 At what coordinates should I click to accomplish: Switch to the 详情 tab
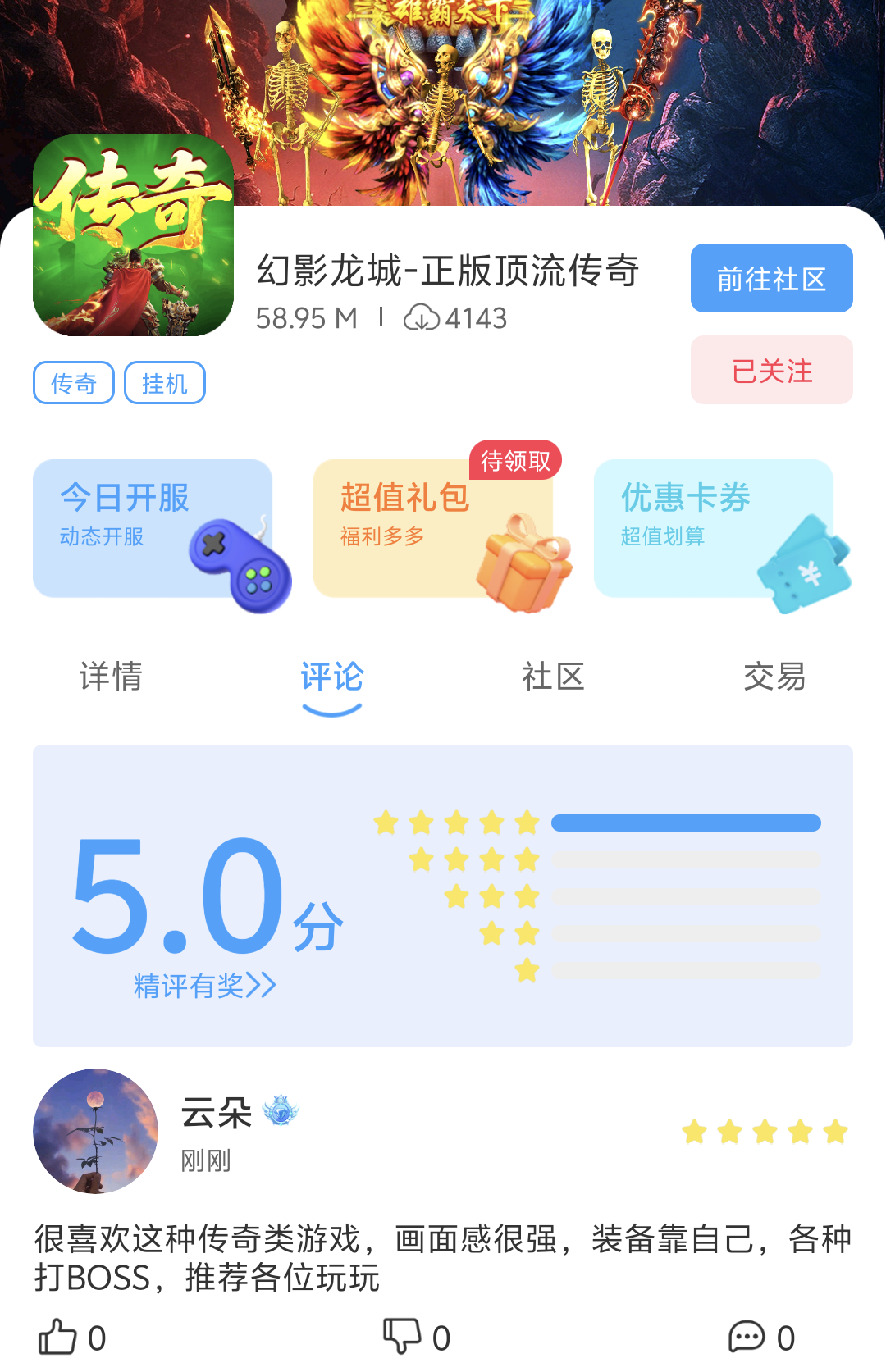(111, 677)
